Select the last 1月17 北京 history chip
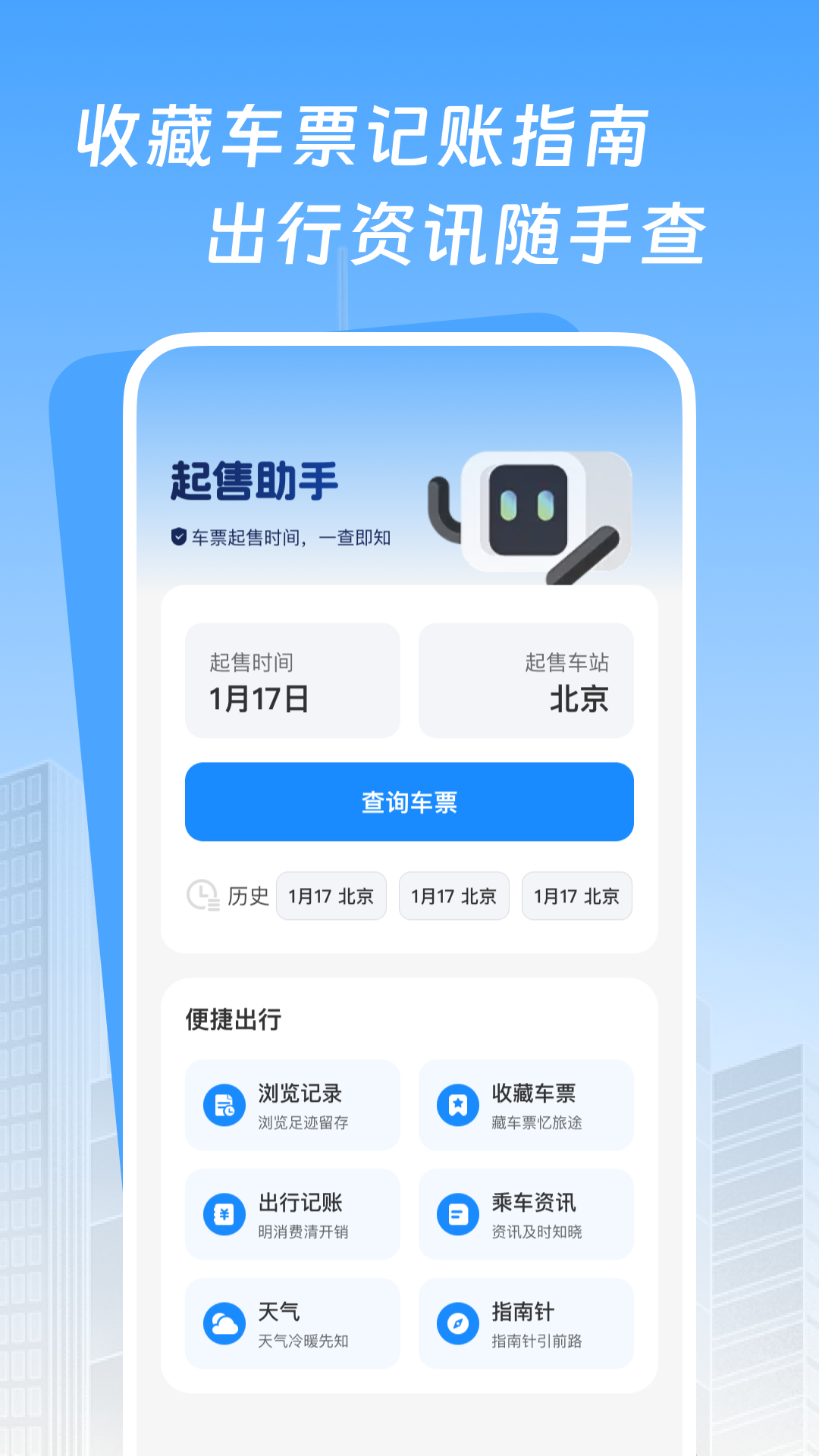Image resolution: width=819 pixels, height=1456 pixels. click(x=576, y=896)
